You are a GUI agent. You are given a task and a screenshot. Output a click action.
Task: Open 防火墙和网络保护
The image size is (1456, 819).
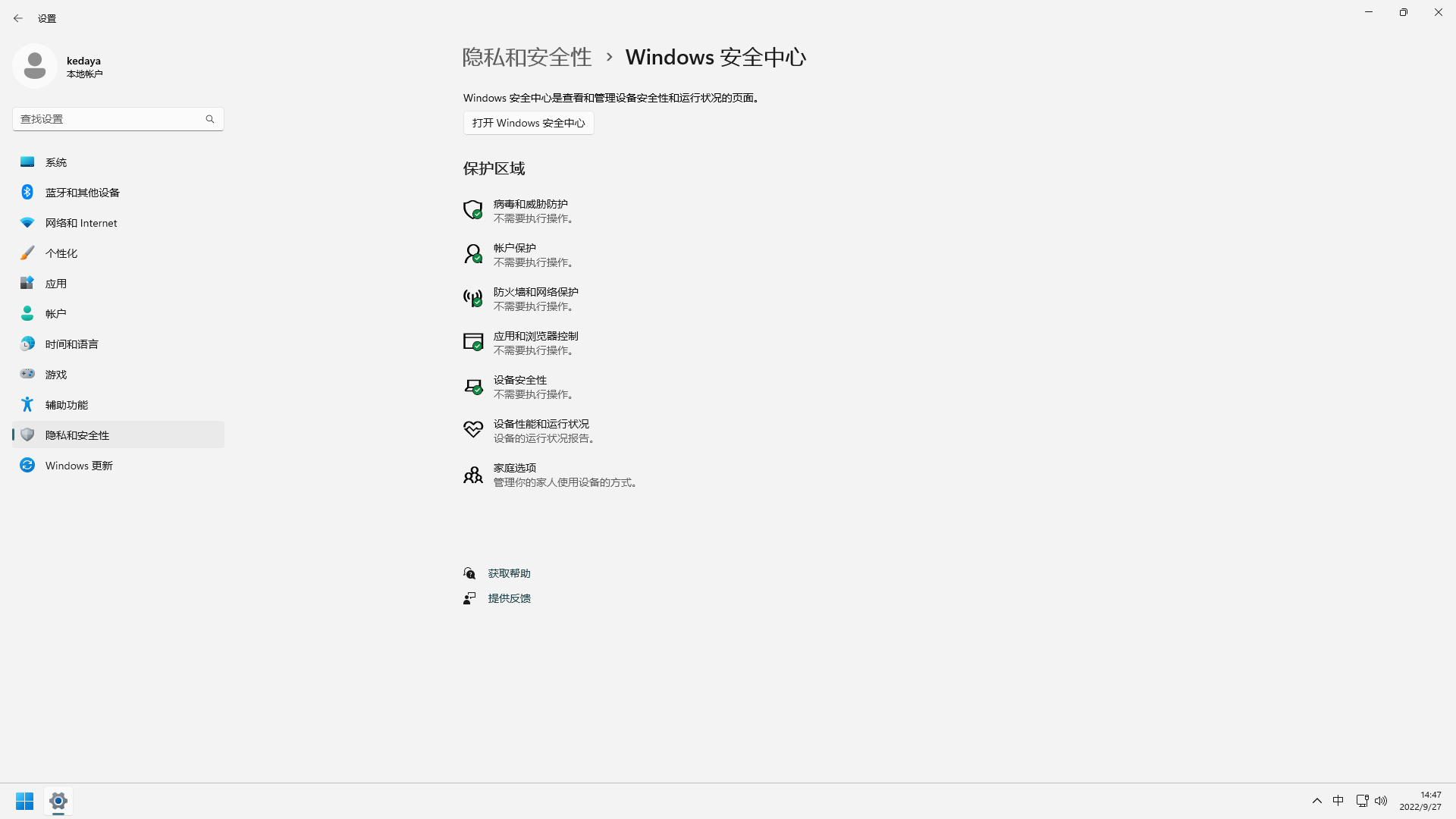pos(535,293)
